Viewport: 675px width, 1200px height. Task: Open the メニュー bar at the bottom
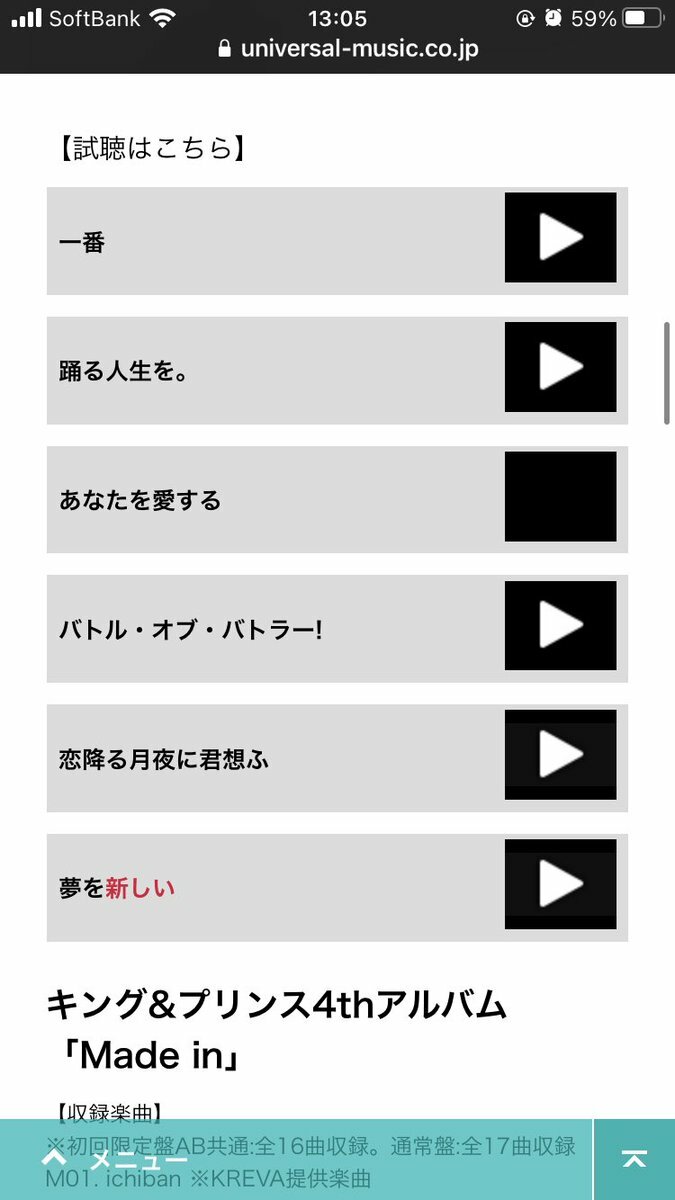pos(296,1160)
